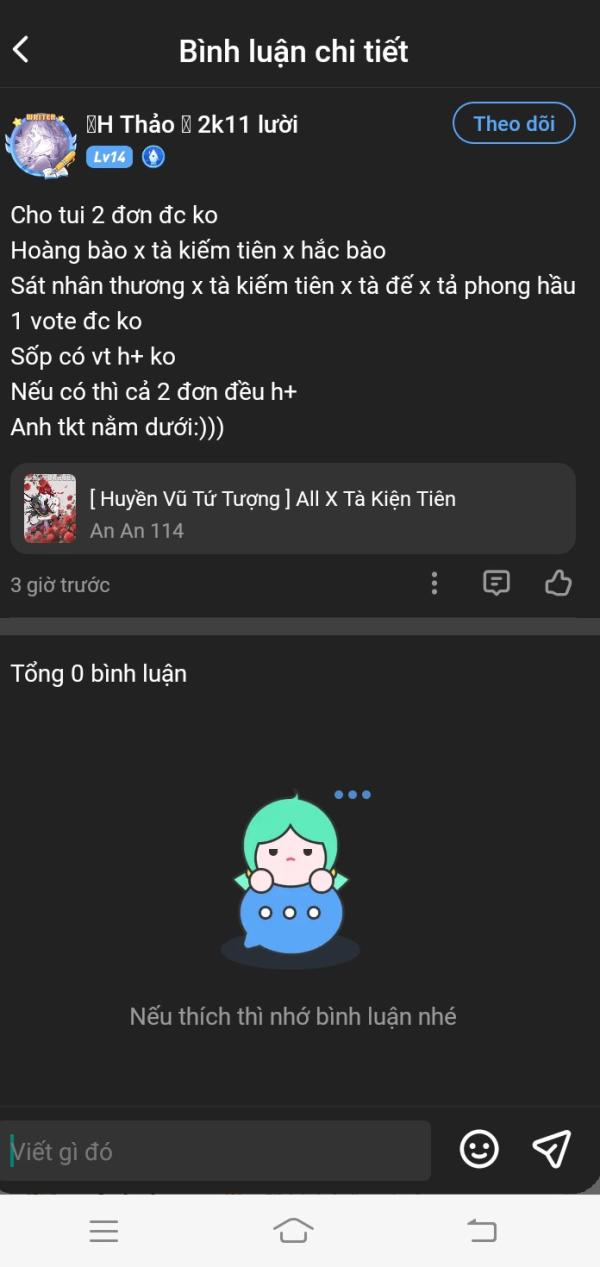Open the emoji picker
The width and height of the screenshot is (600, 1267).
click(479, 1149)
